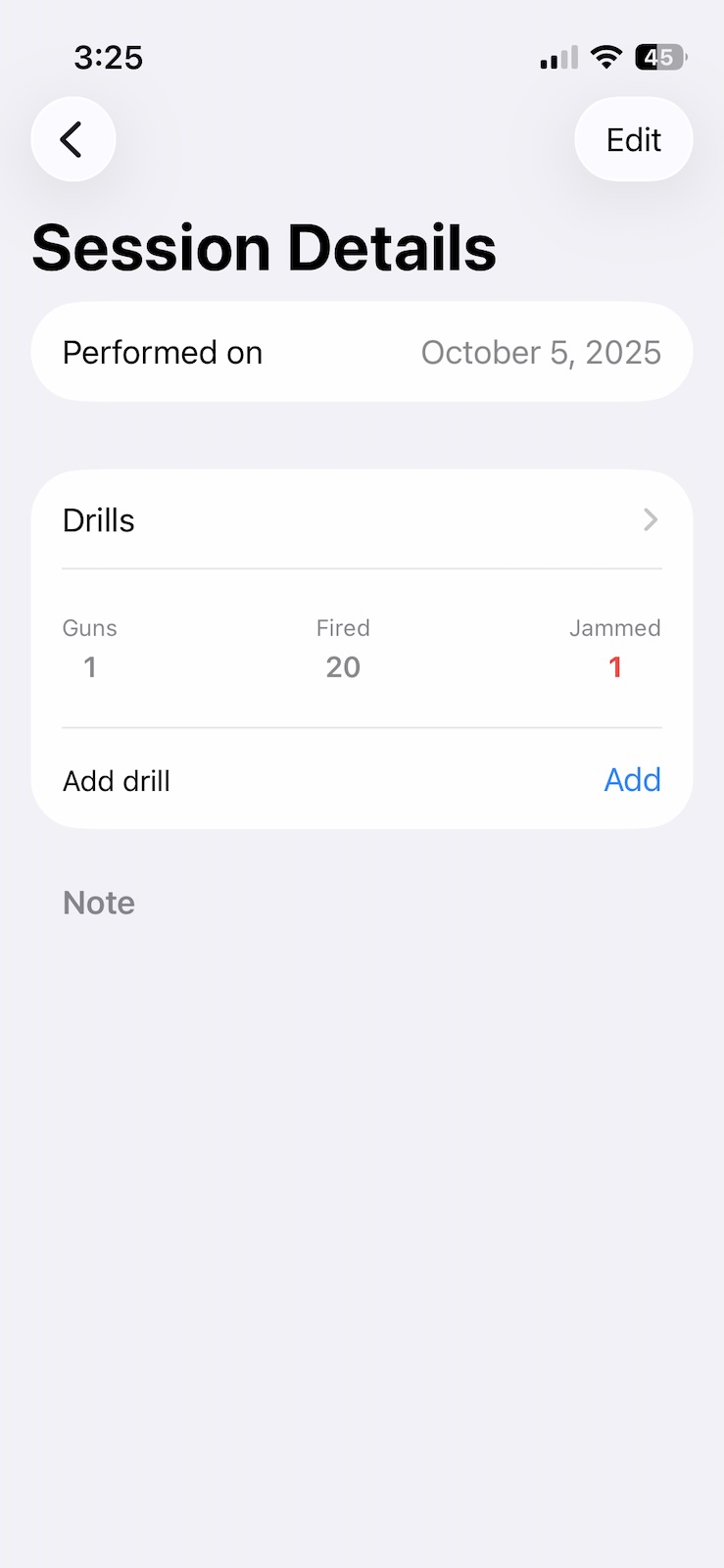Viewport: 724px width, 1568px height.
Task: Open the Drills detail via its chevron
Action: 650,519
